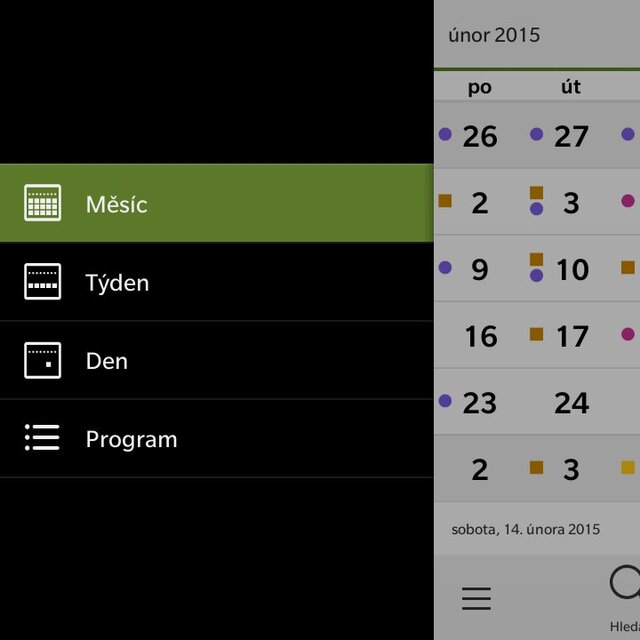This screenshot has width=640, height=640.
Task: Show the Program agenda list
Action: 216,439
